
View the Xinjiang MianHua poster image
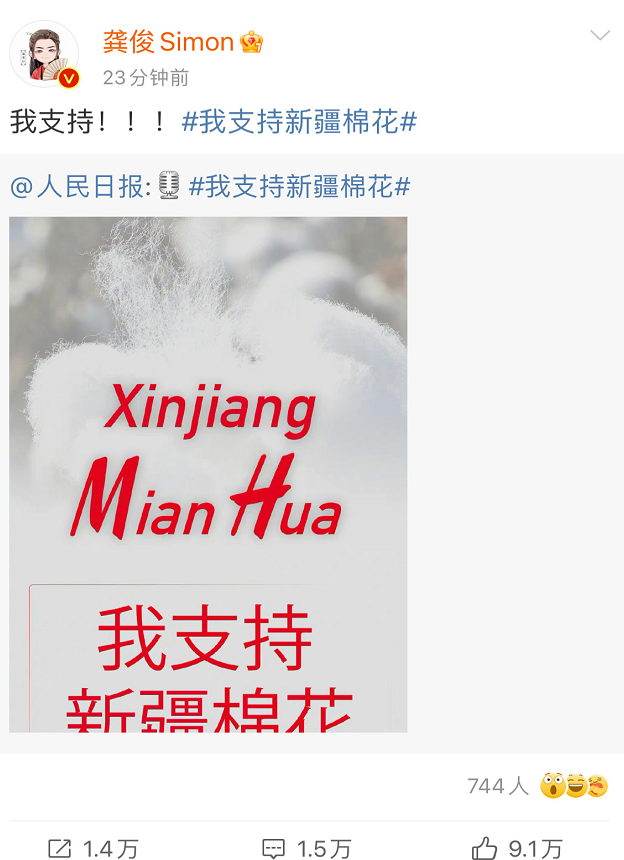point(208,474)
